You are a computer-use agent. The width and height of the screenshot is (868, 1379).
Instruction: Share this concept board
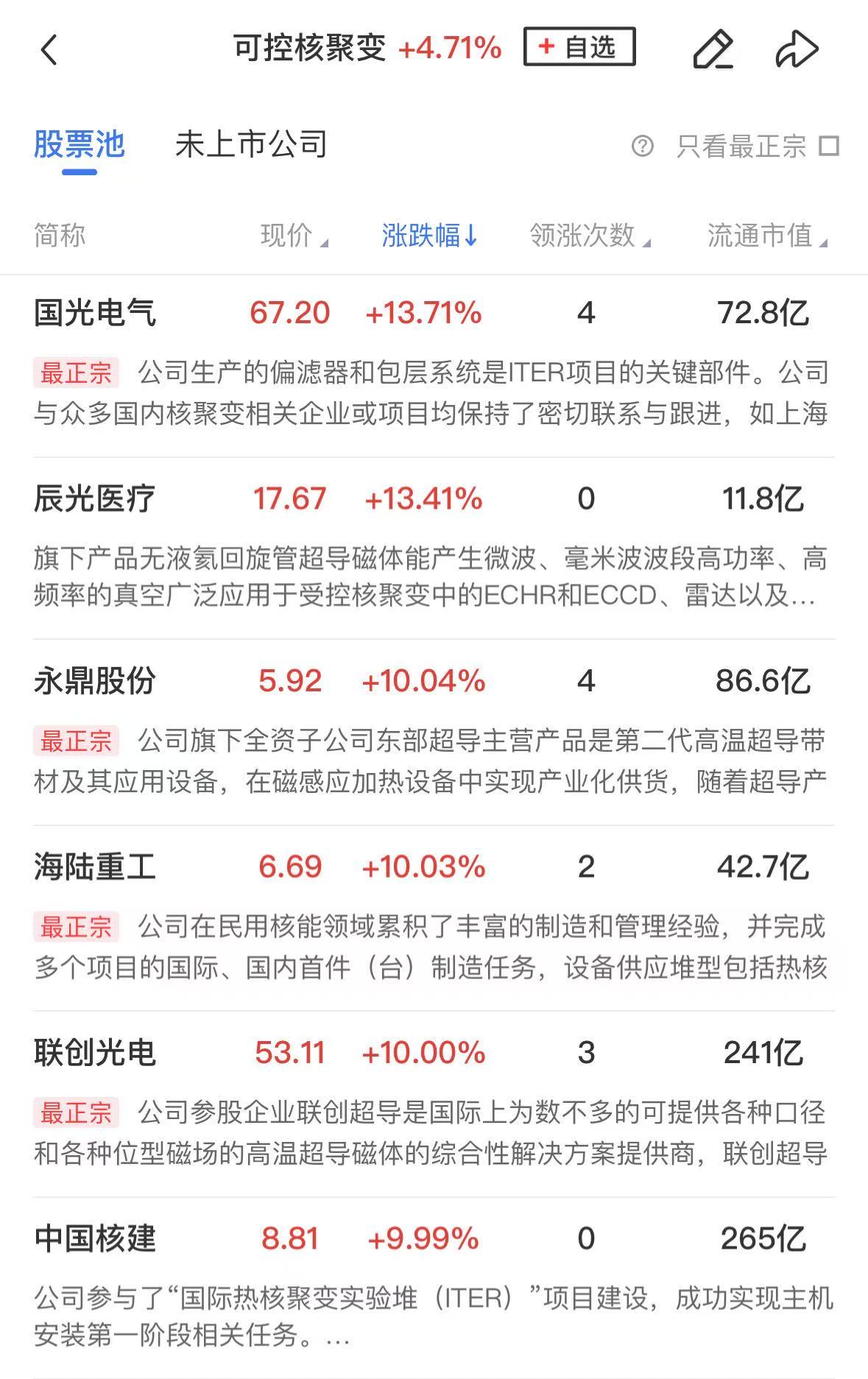coord(797,49)
